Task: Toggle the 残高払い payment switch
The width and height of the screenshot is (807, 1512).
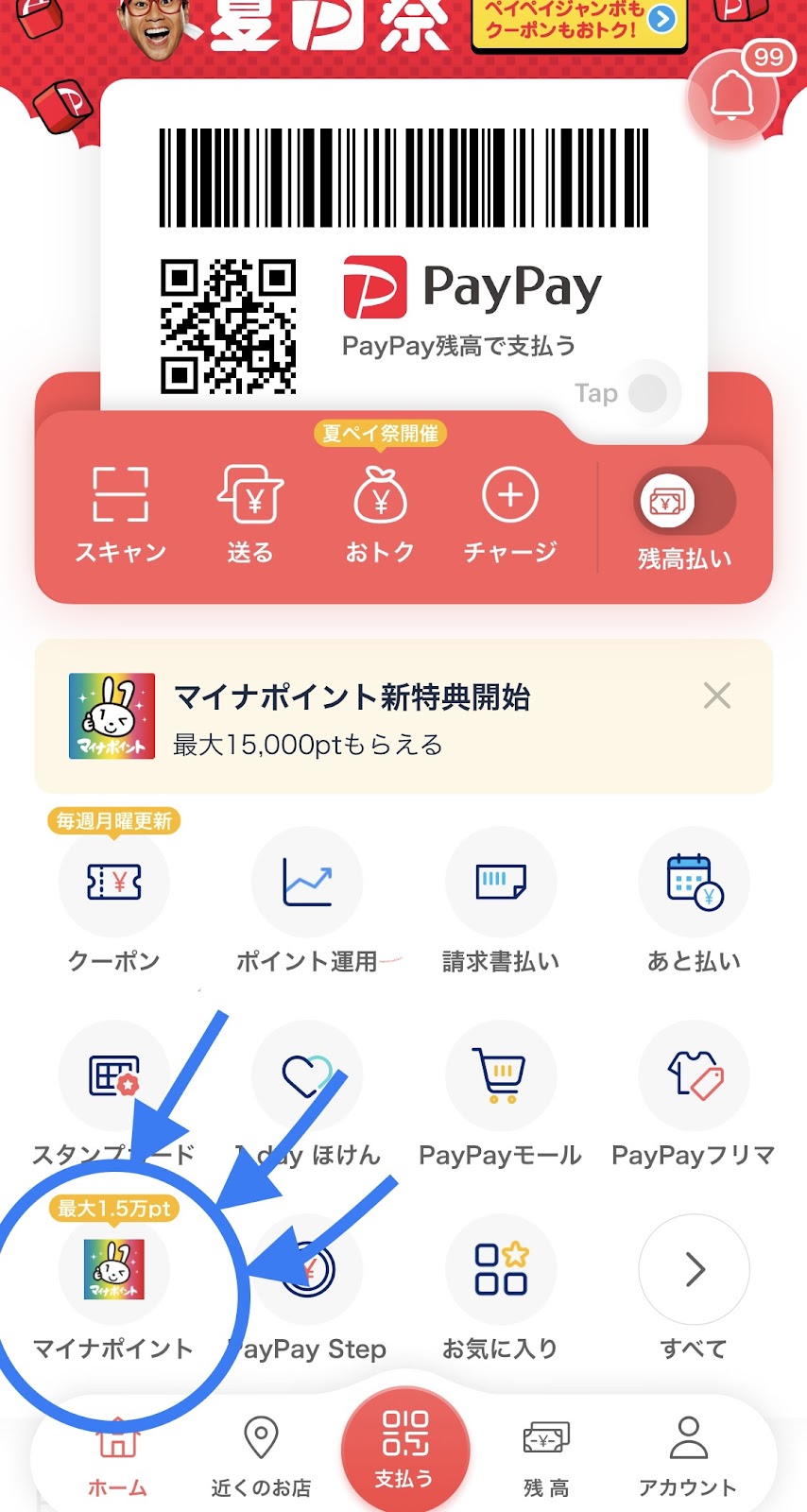Action: point(684,502)
